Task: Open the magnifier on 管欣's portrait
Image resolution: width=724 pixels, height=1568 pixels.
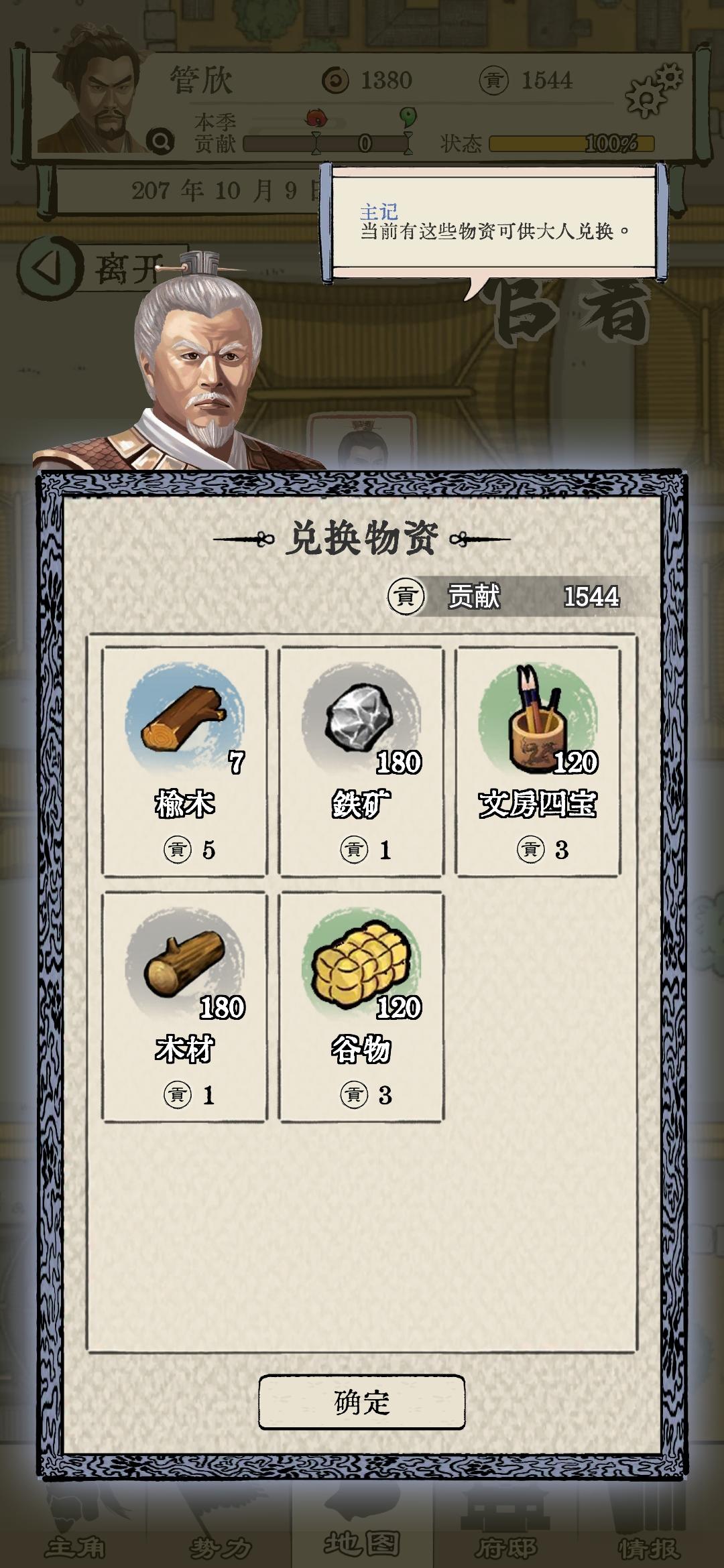Action: (x=160, y=141)
